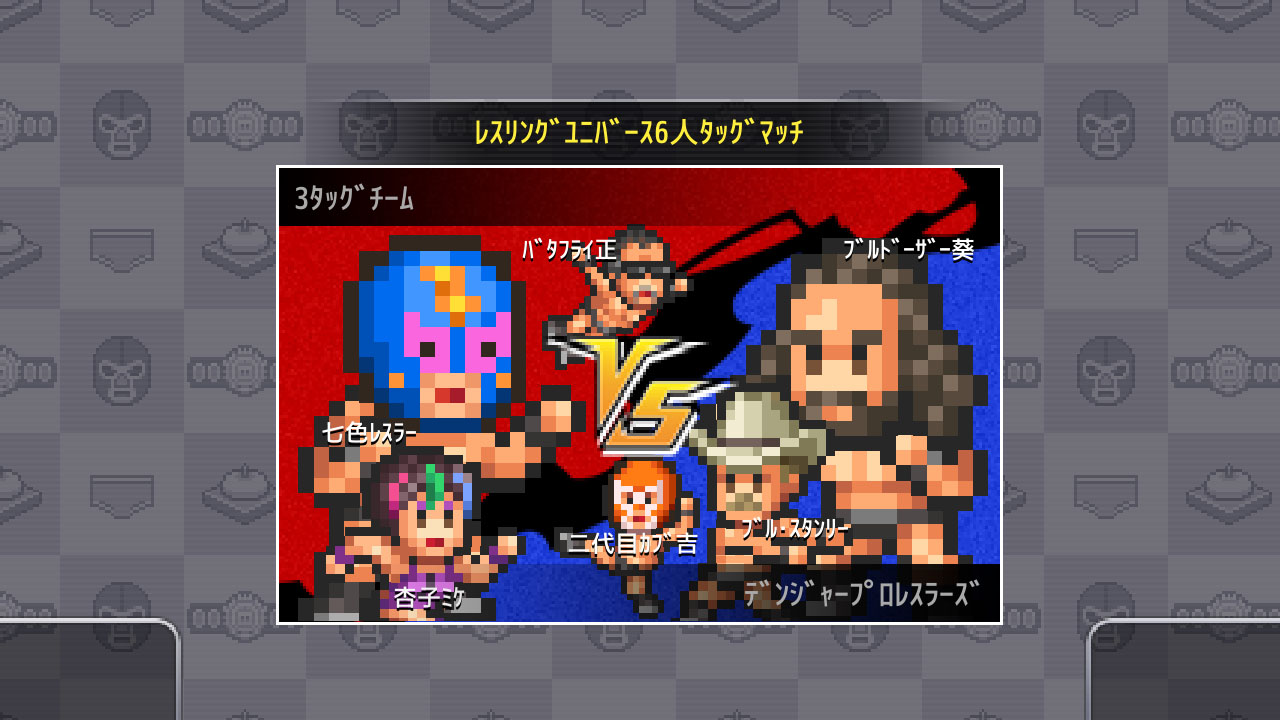Tap the VS matchup card to continue
Viewport: 1280px width, 720px height.
(640, 395)
